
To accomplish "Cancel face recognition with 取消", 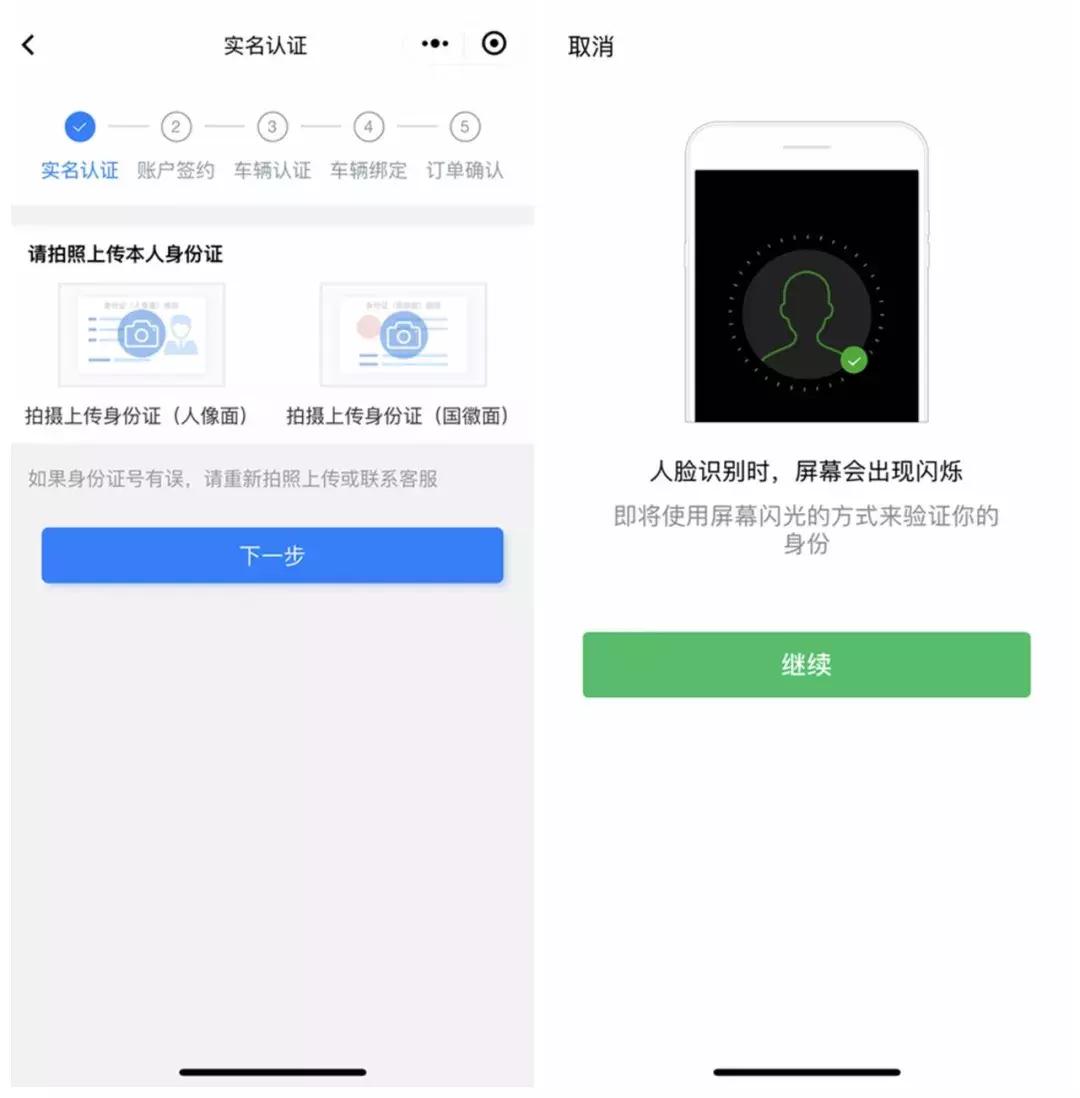I will pyautogui.click(x=591, y=47).
